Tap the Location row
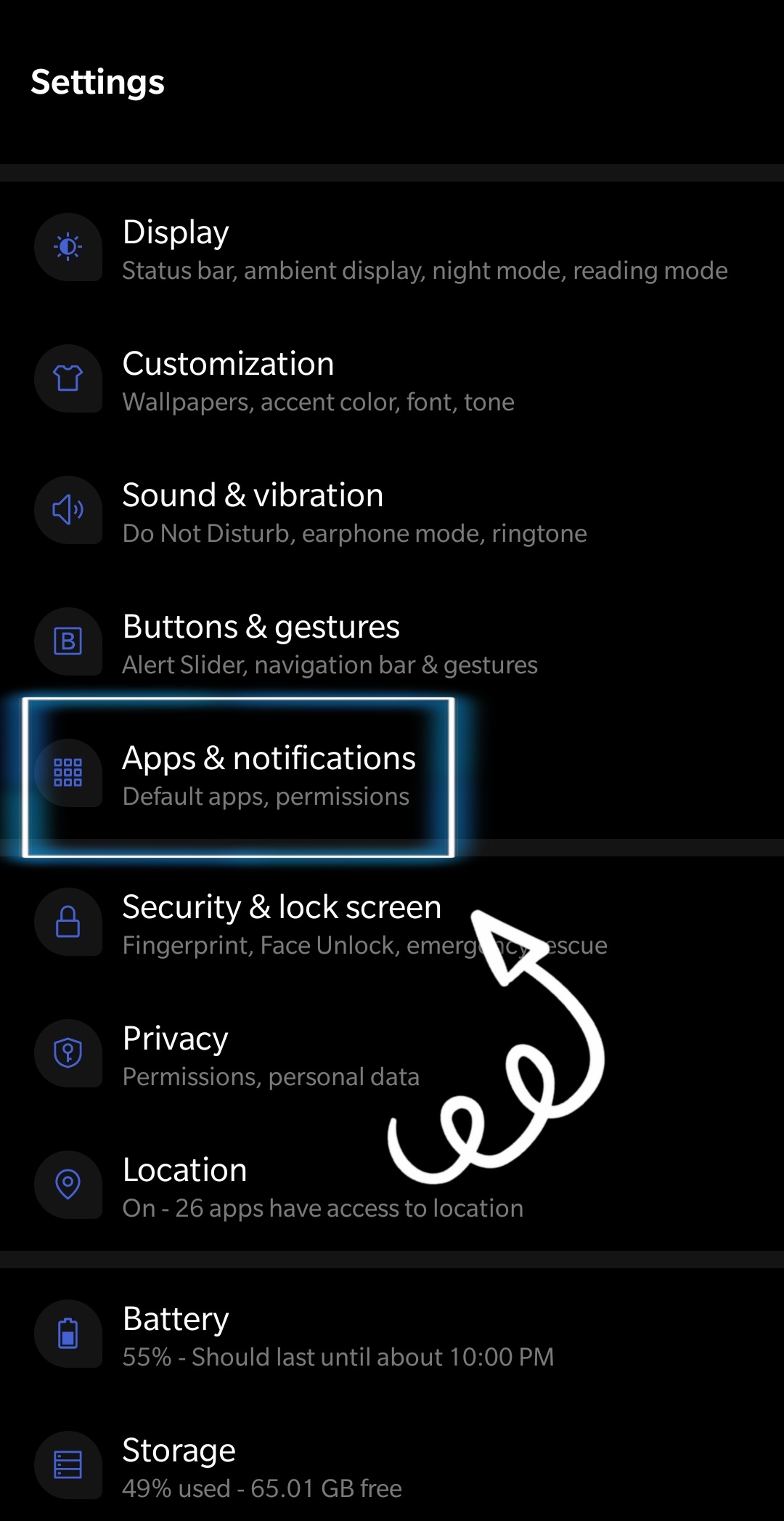The image size is (784, 1521). (392, 1185)
